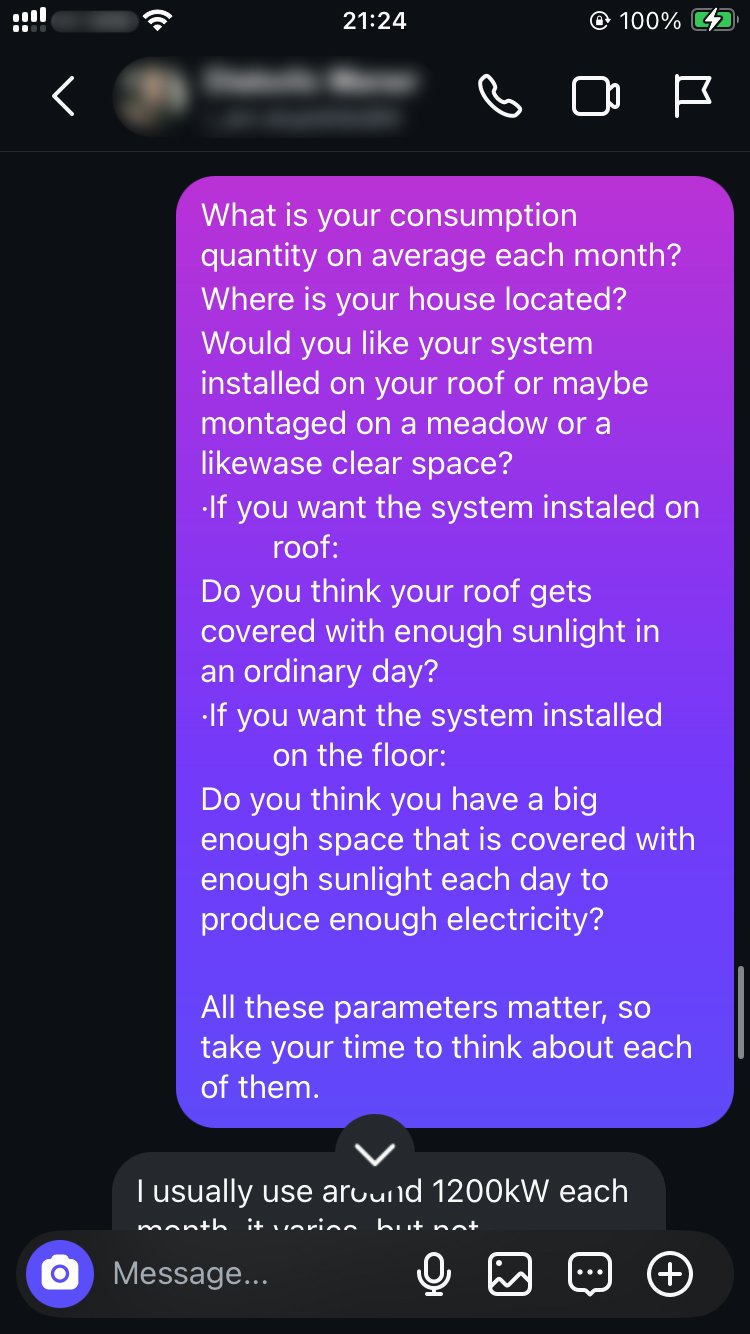Start a video call
The width and height of the screenshot is (750, 1334).
(x=595, y=97)
